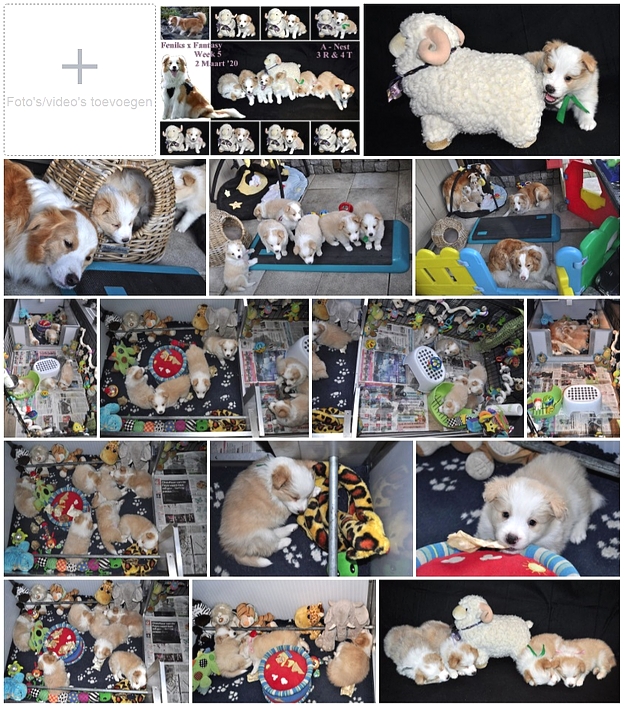Open photo of puppies lined up on blue mat
The image size is (624, 706).
pos(310,227)
